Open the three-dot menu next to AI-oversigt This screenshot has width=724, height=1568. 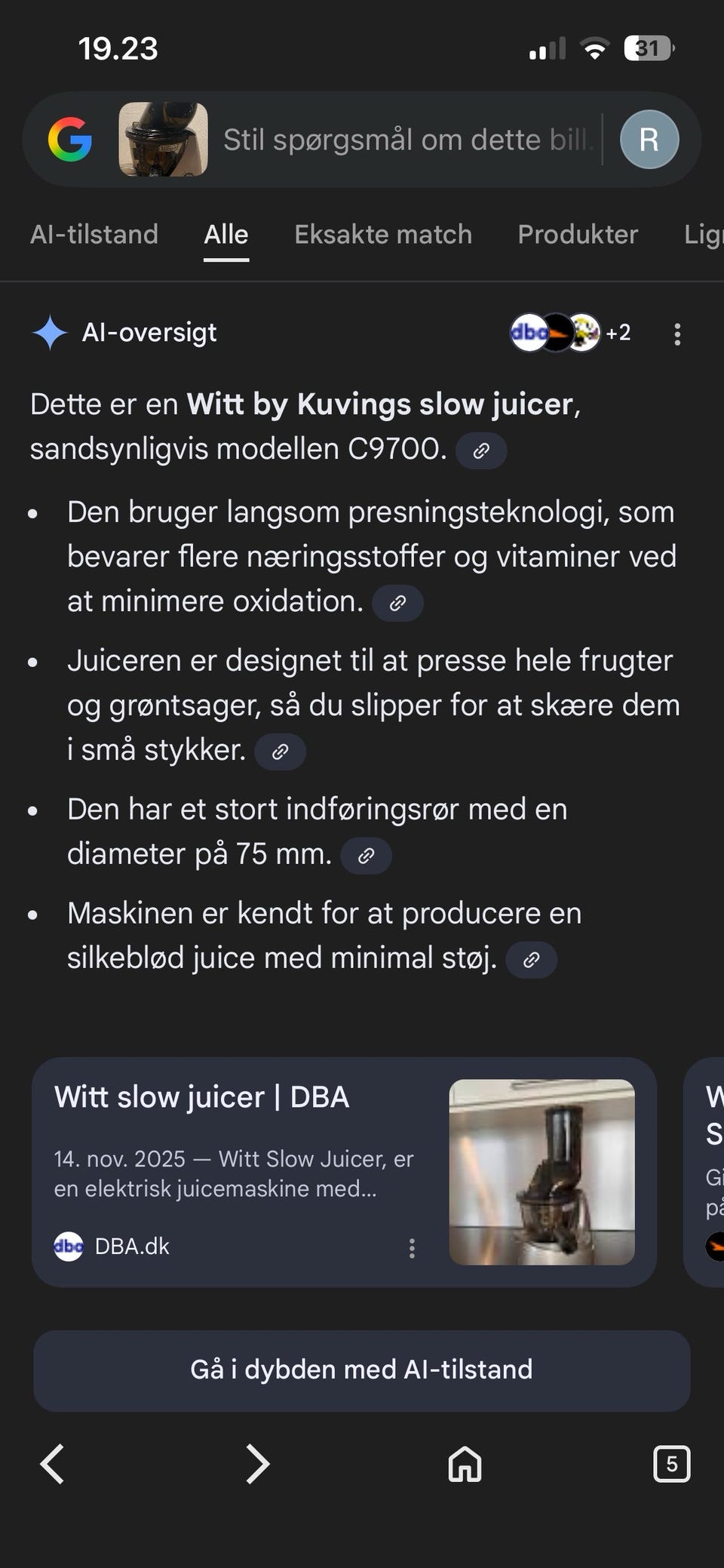tap(677, 333)
